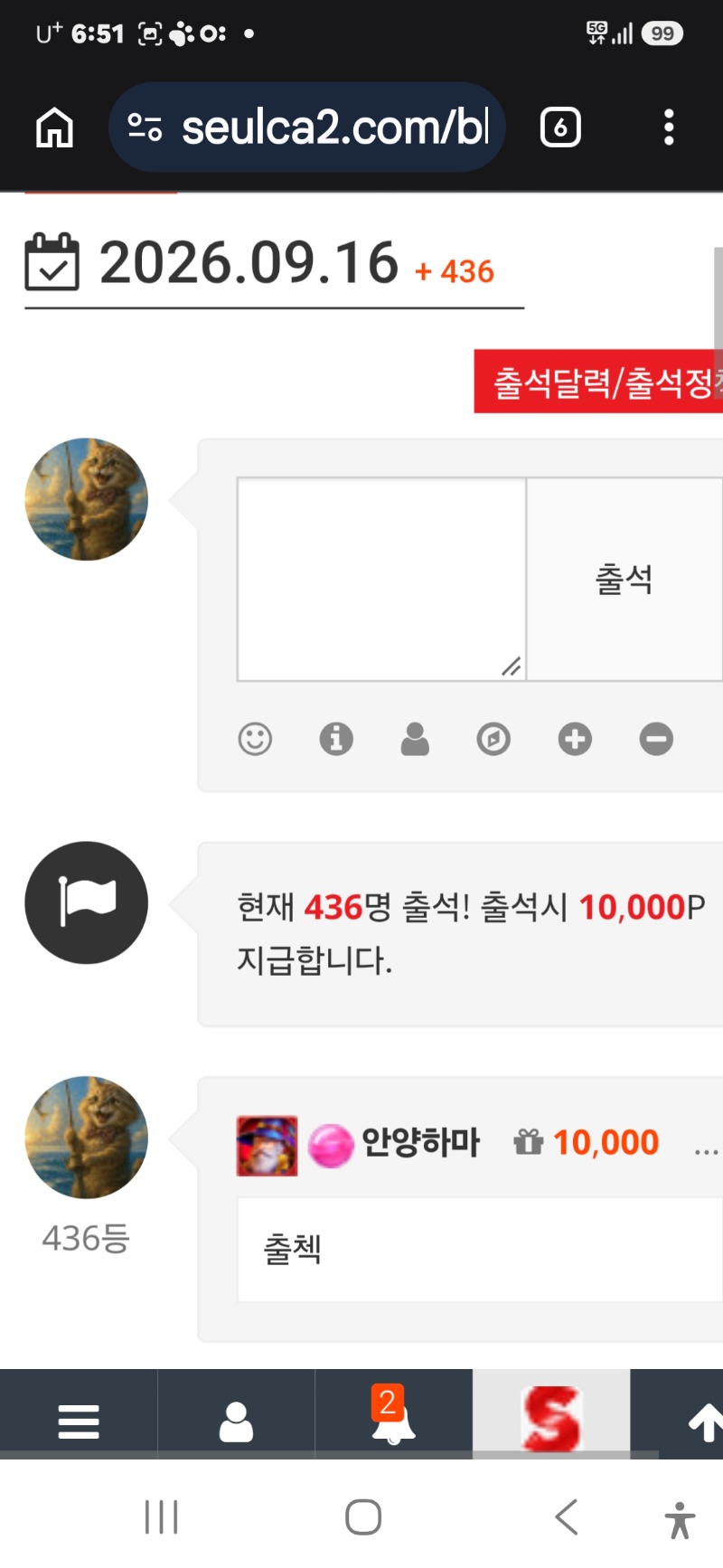The width and height of the screenshot is (723, 1568).
Task: Tap the compass icon under the text box
Action: 493,739
